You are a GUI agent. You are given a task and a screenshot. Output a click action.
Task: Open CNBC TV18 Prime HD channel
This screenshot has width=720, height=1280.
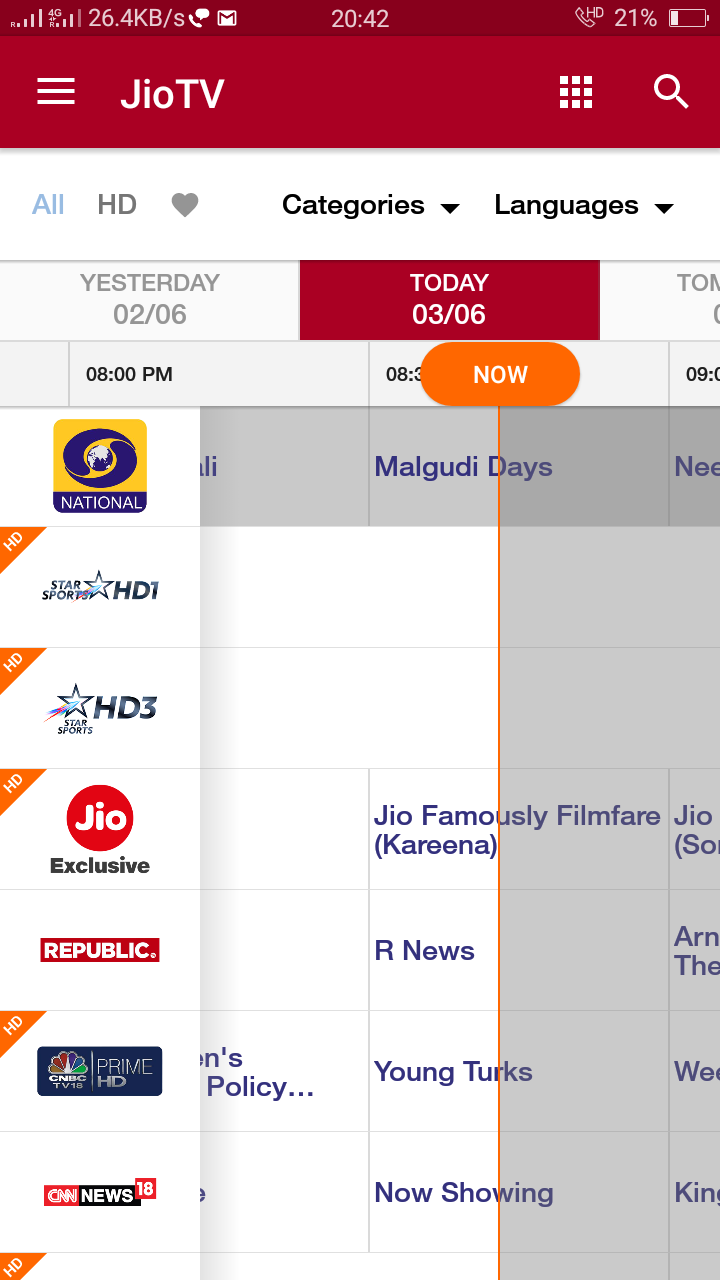click(x=100, y=1071)
